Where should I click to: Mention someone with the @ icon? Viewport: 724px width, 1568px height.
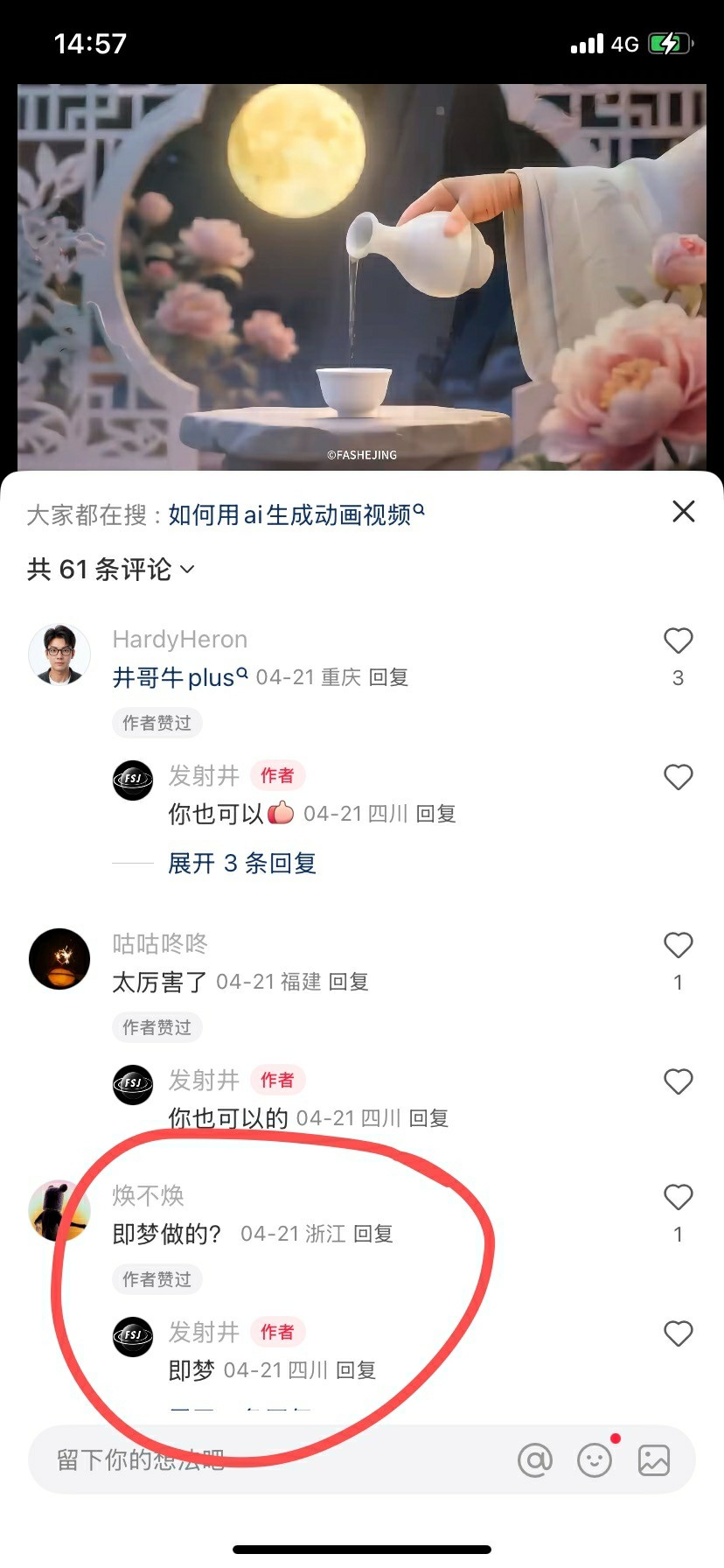click(x=535, y=1459)
